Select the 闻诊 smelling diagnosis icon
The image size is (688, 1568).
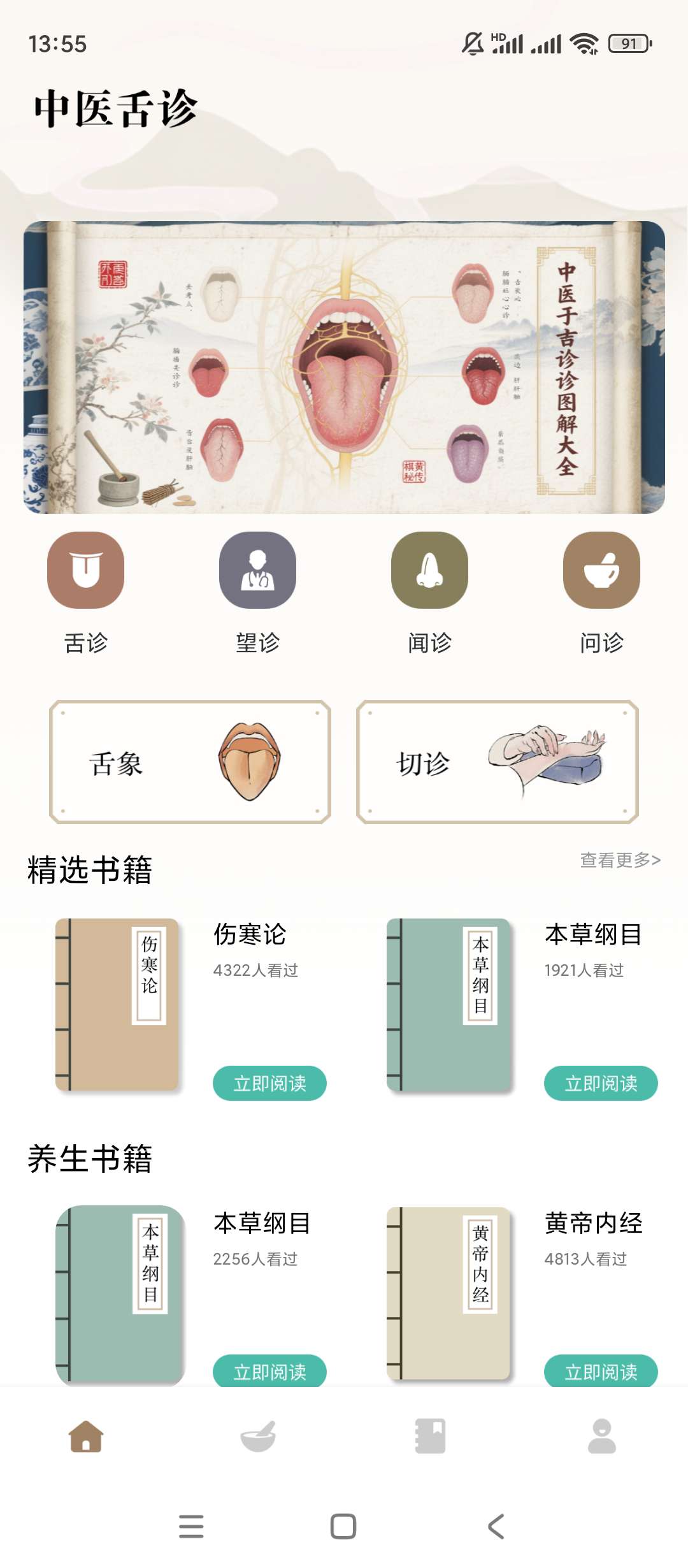click(x=429, y=570)
